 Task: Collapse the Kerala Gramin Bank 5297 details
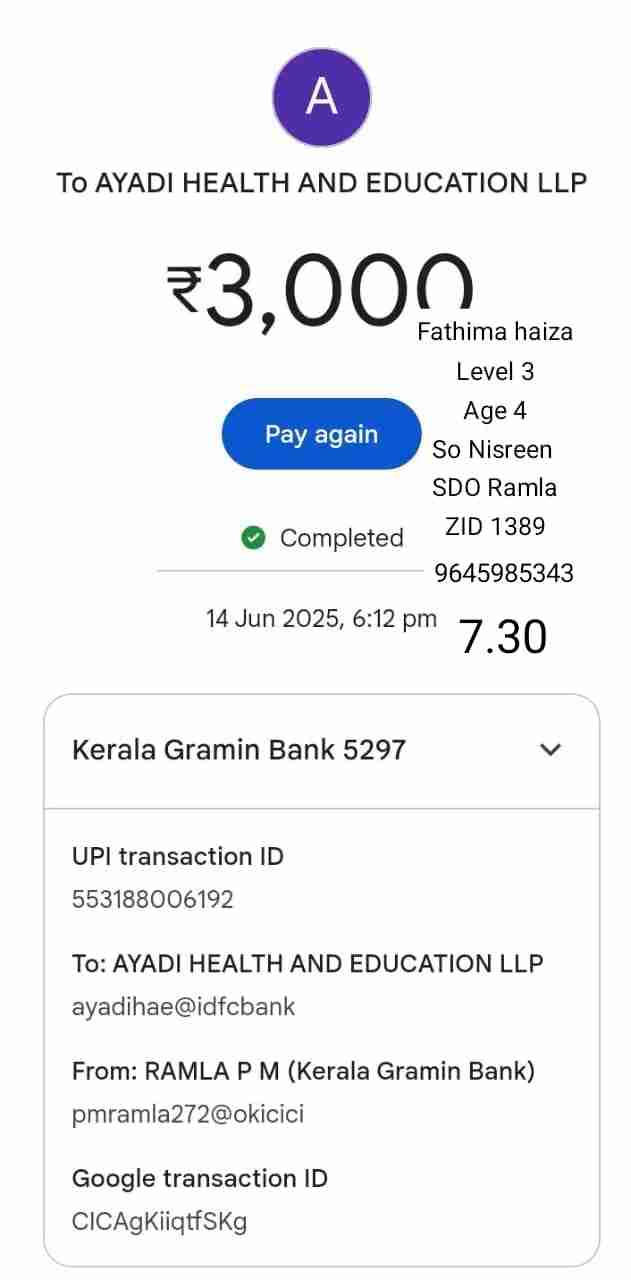[550, 750]
